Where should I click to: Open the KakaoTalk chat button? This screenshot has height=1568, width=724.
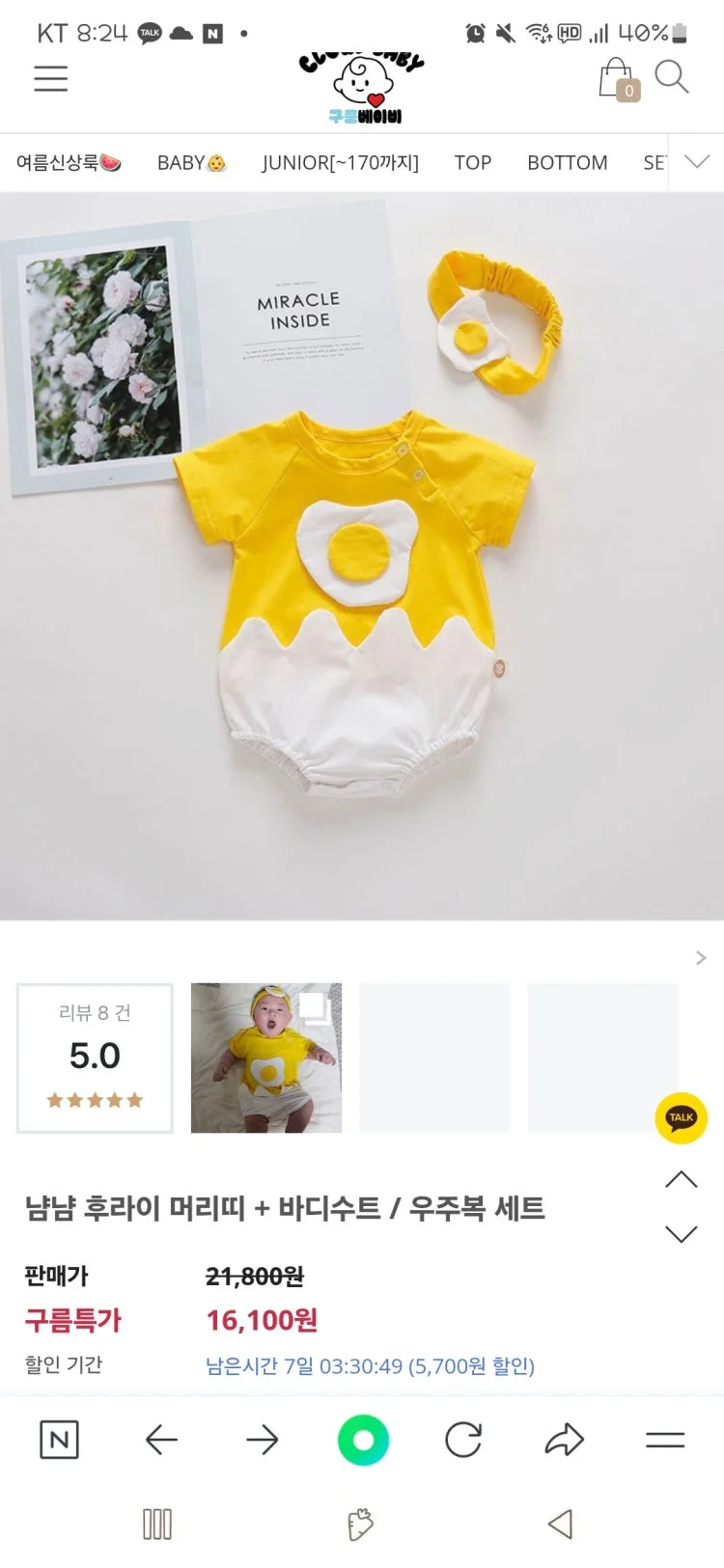coord(681,1117)
